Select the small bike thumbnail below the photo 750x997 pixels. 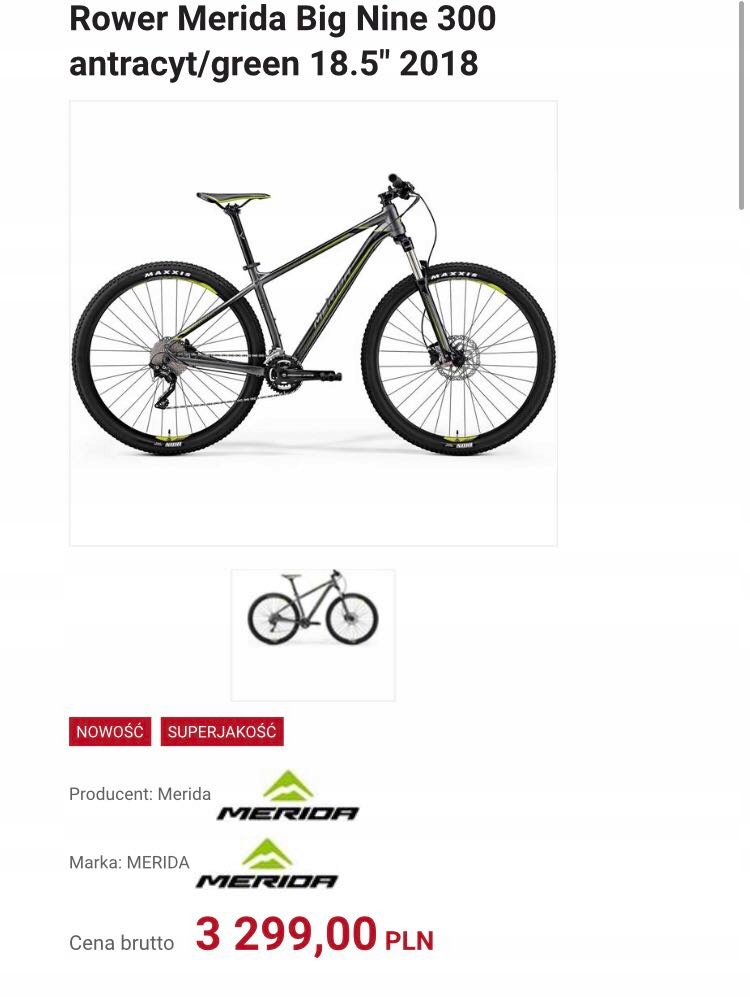313,635
